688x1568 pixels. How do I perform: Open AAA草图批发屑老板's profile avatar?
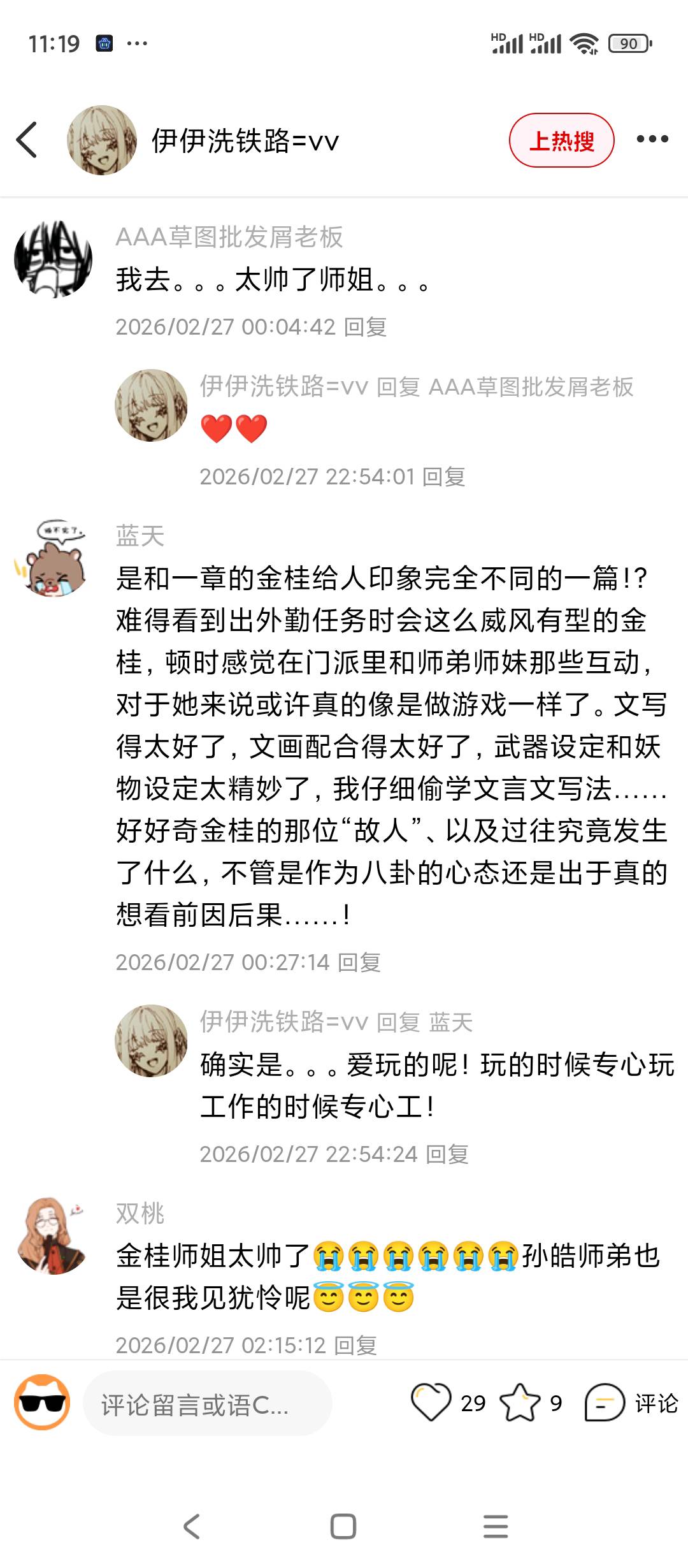(x=54, y=259)
